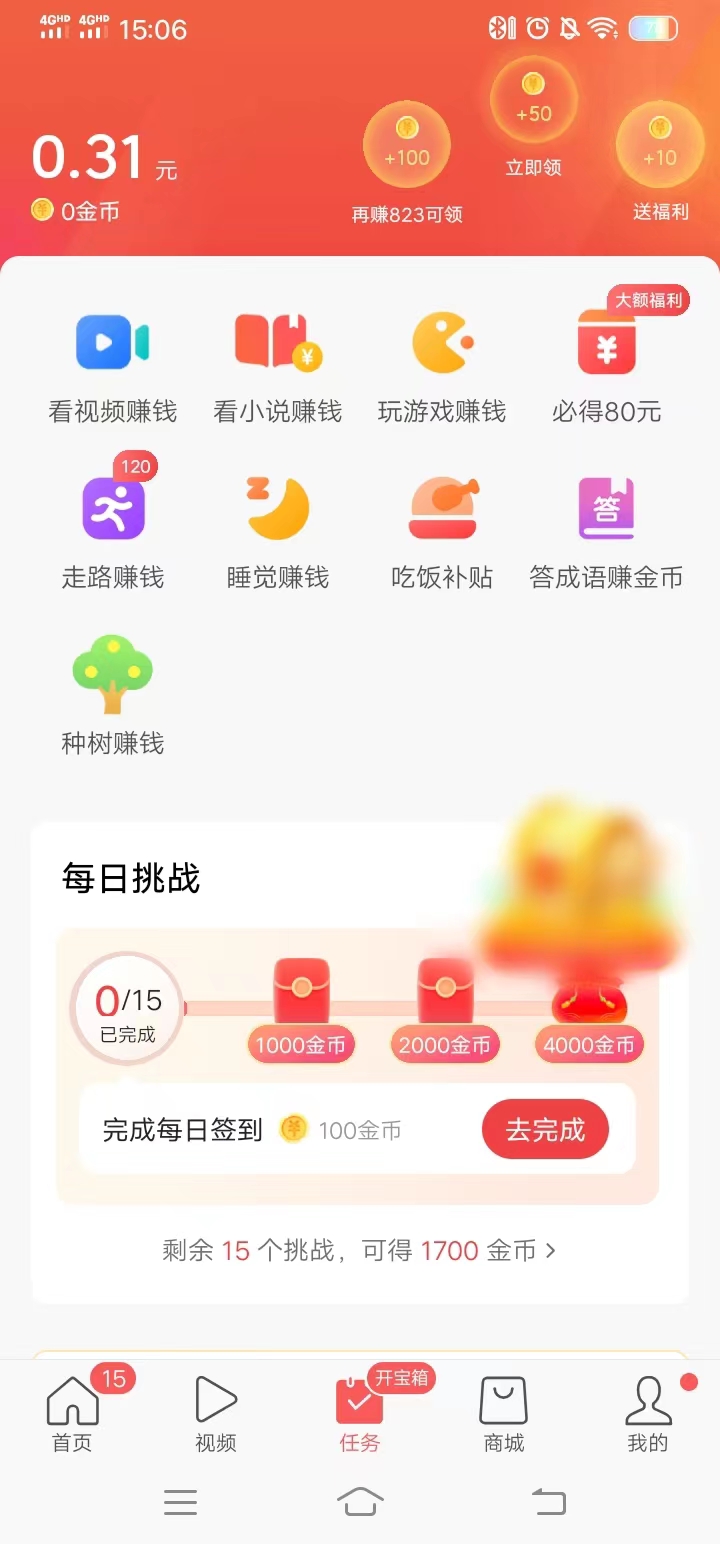This screenshot has width=720, height=1544.
Task: Select 睡觉赚钱 (sleep to earn) moon icon
Action: tap(277, 530)
